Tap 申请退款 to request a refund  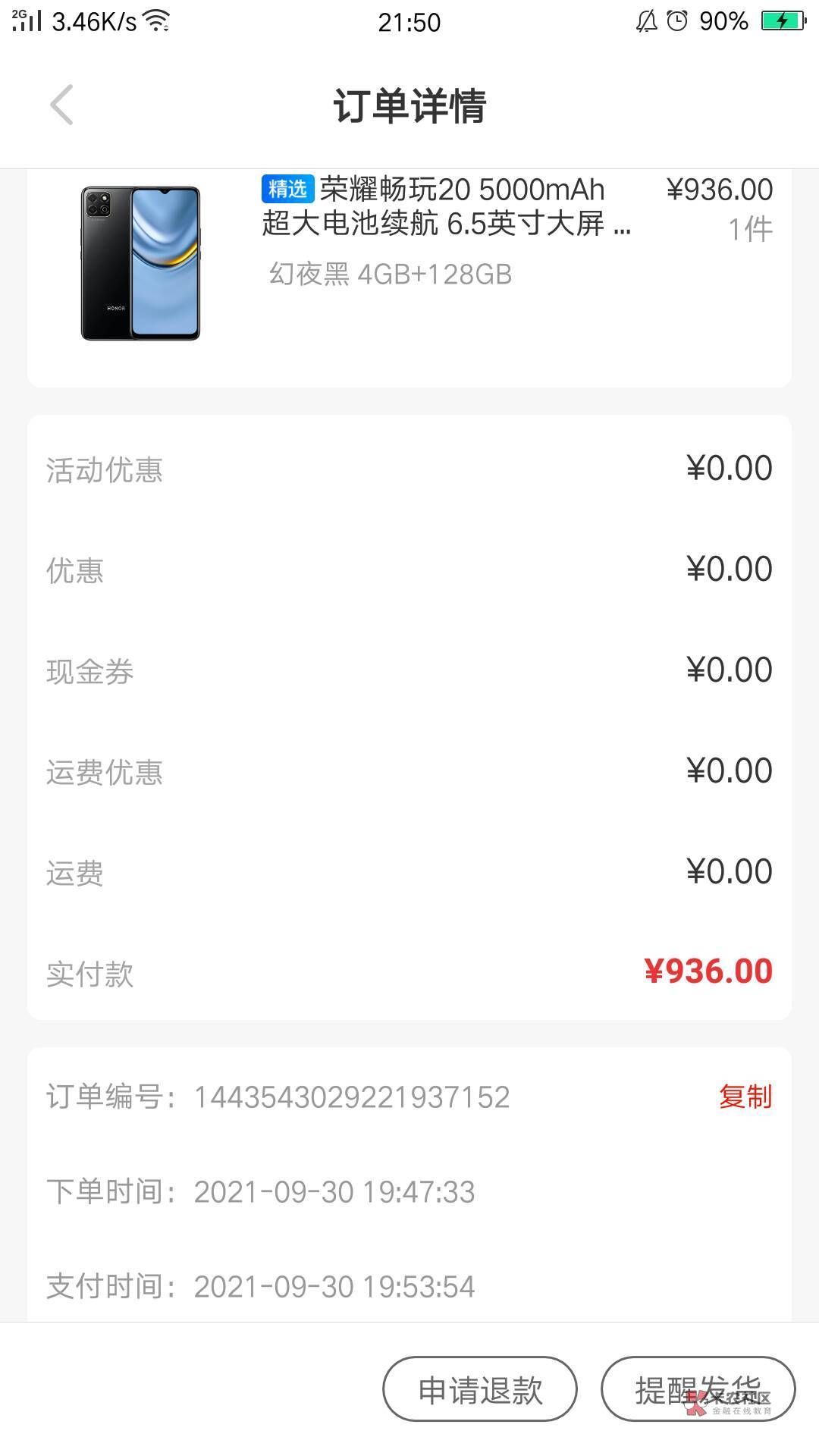coord(480,1389)
